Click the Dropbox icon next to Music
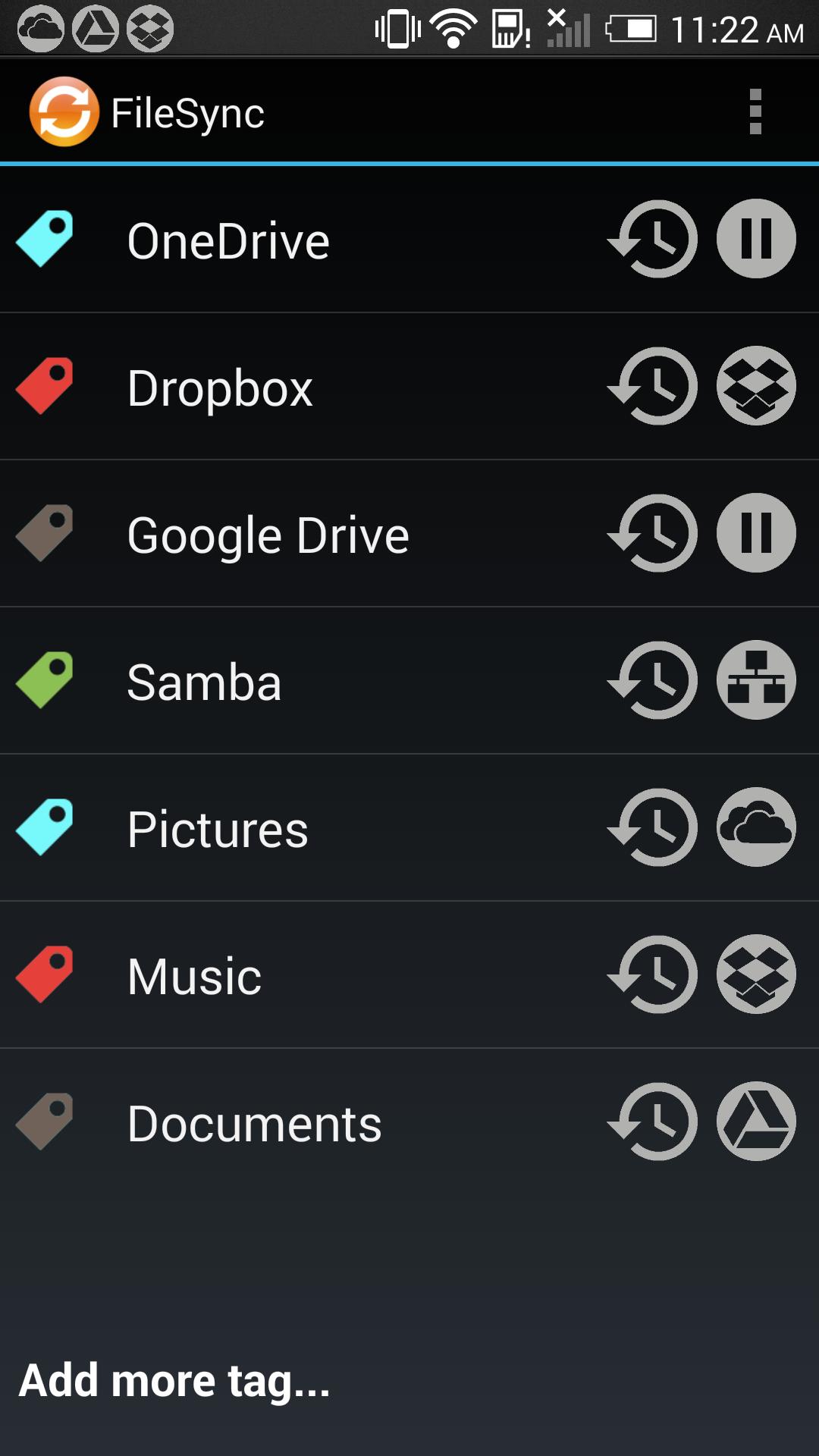The height and width of the screenshot is (1456, 819). [755, 975]
